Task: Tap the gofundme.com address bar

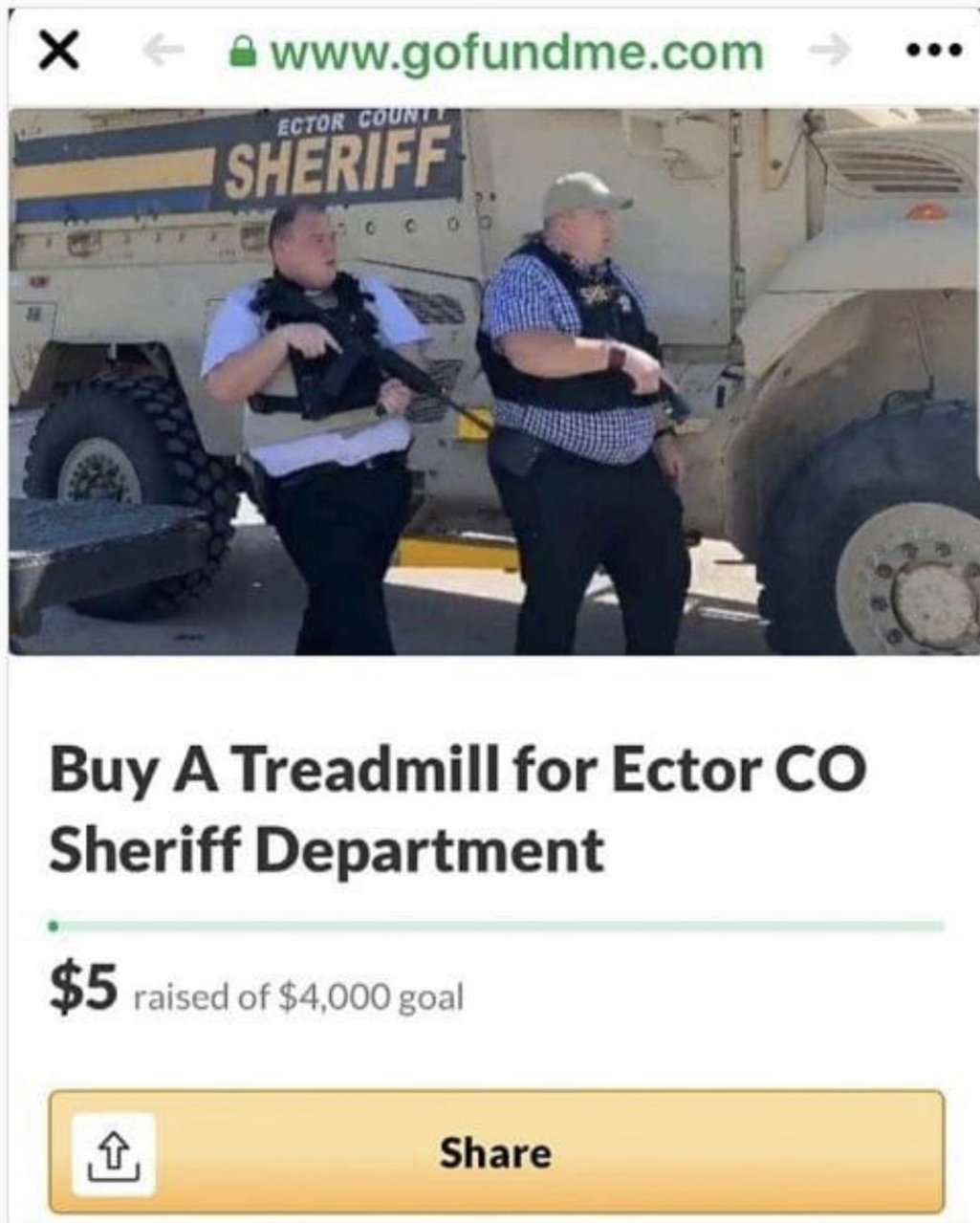Action: (x=497, y=54)
